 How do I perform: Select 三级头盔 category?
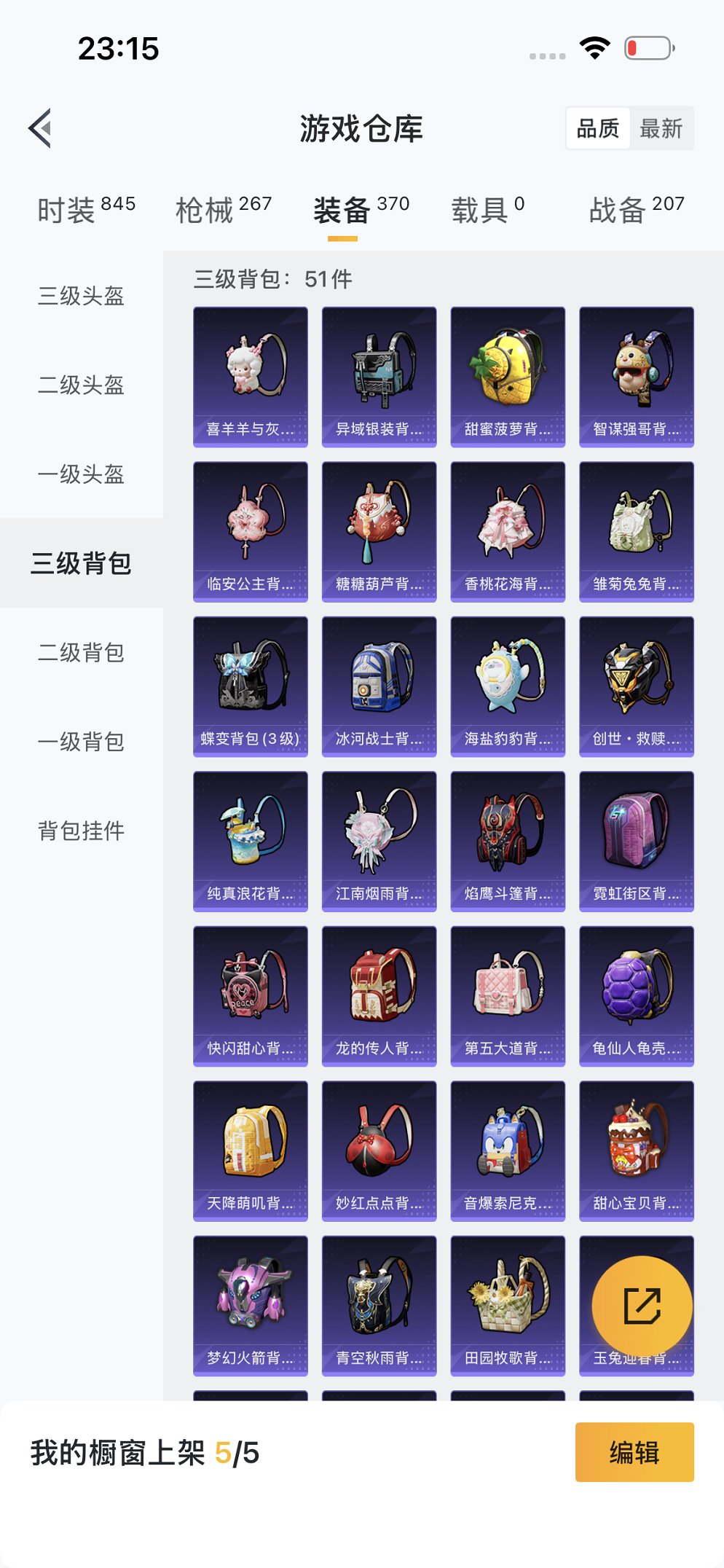click(81, 296)
